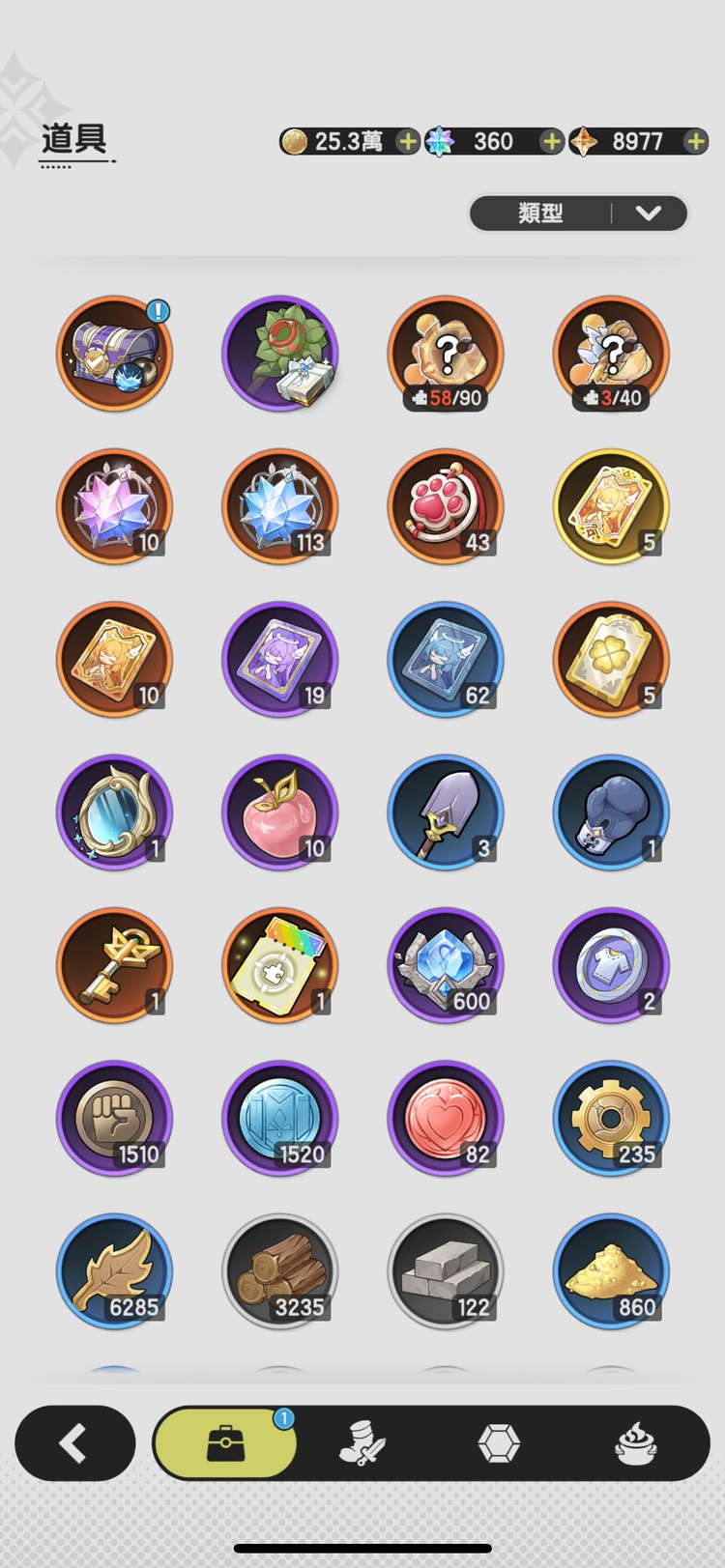Viewport: 725px width, 1568px height.
Task: Select the rainbow ticket item
Action: [x=280, y=965]
